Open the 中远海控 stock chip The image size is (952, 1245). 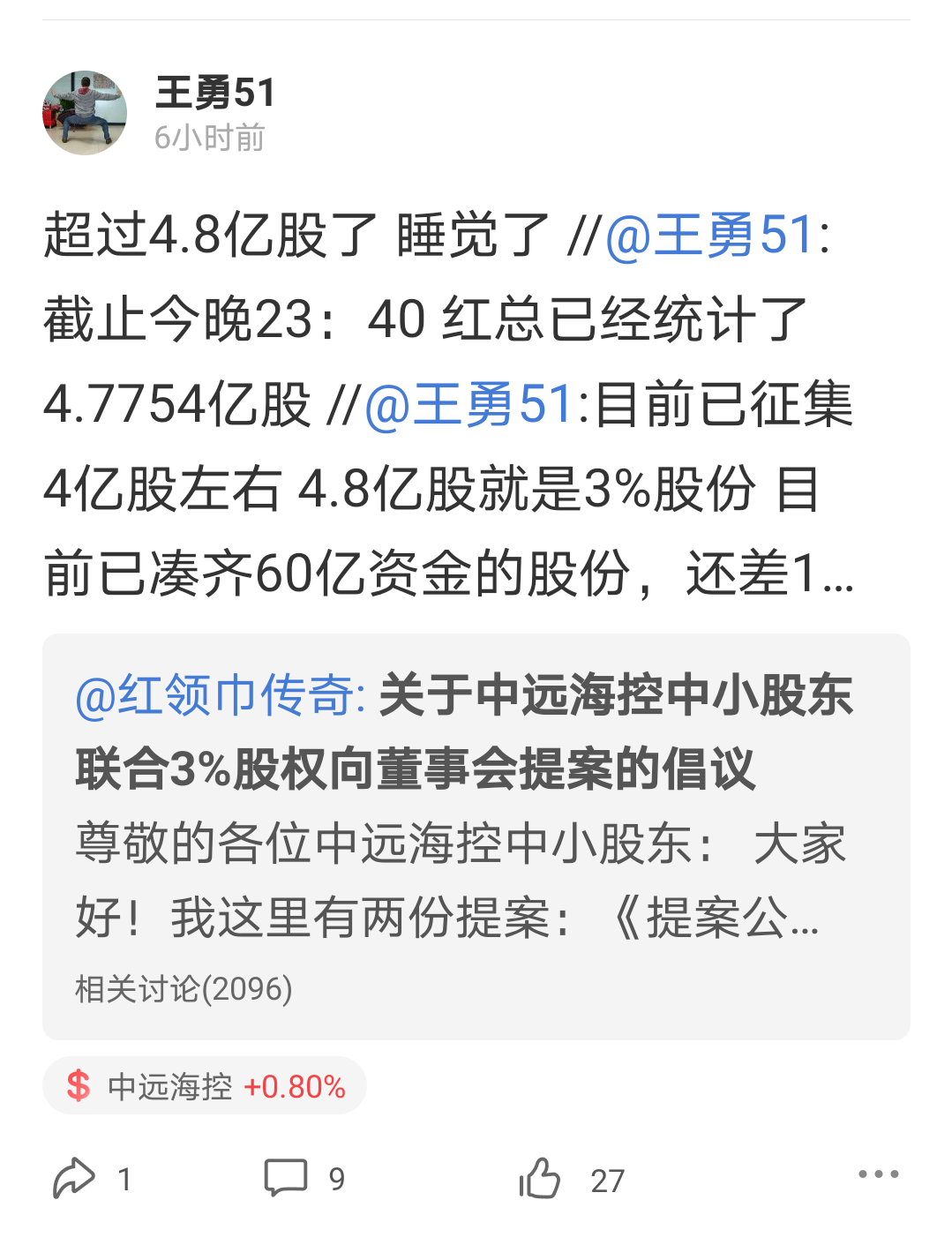[205, 1086]
